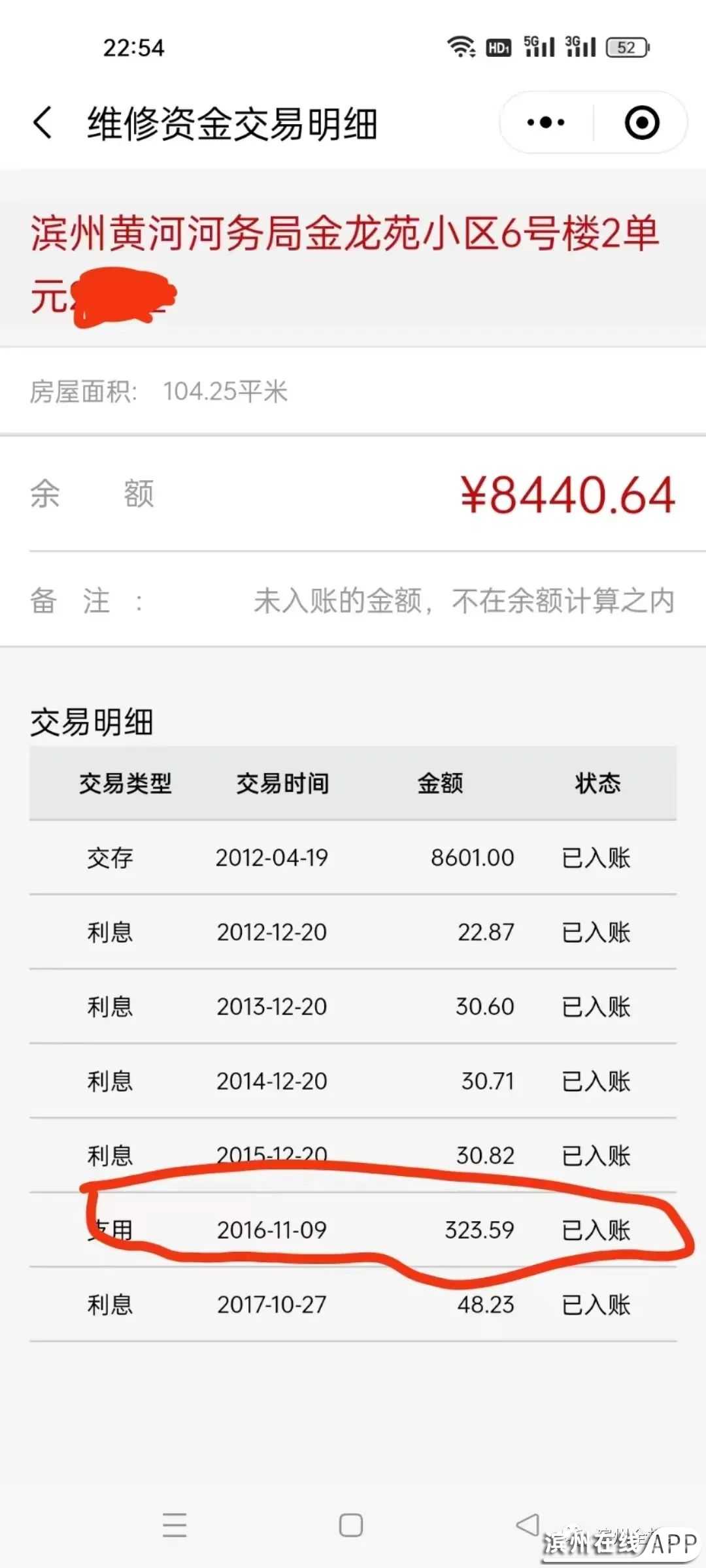706x1568 pixels.
Task: Go back from 维修资金交易明细 page
Action: (43, 123)
